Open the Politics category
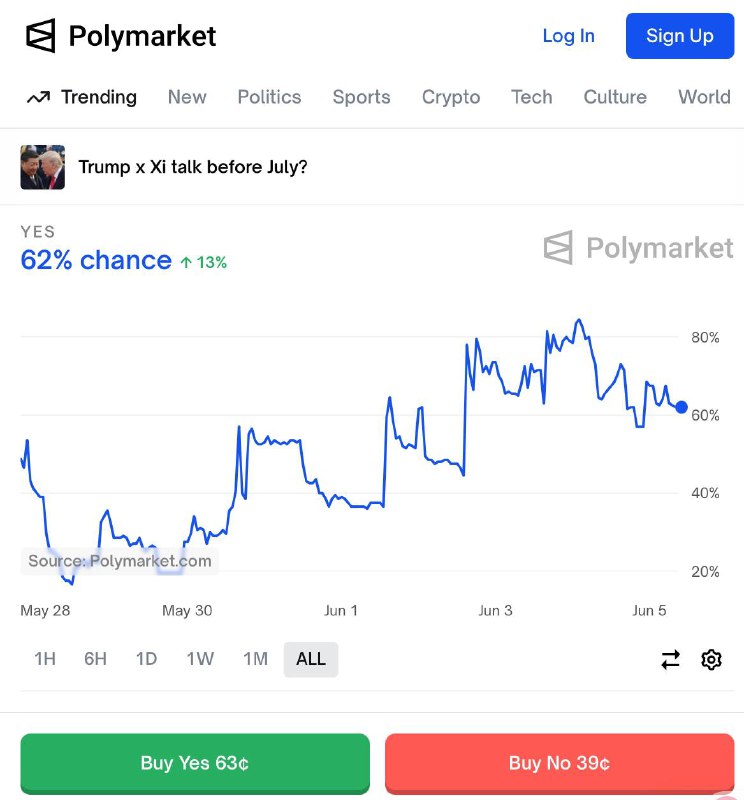Viewport: 744px width, 800px height. tap(269, 97)
